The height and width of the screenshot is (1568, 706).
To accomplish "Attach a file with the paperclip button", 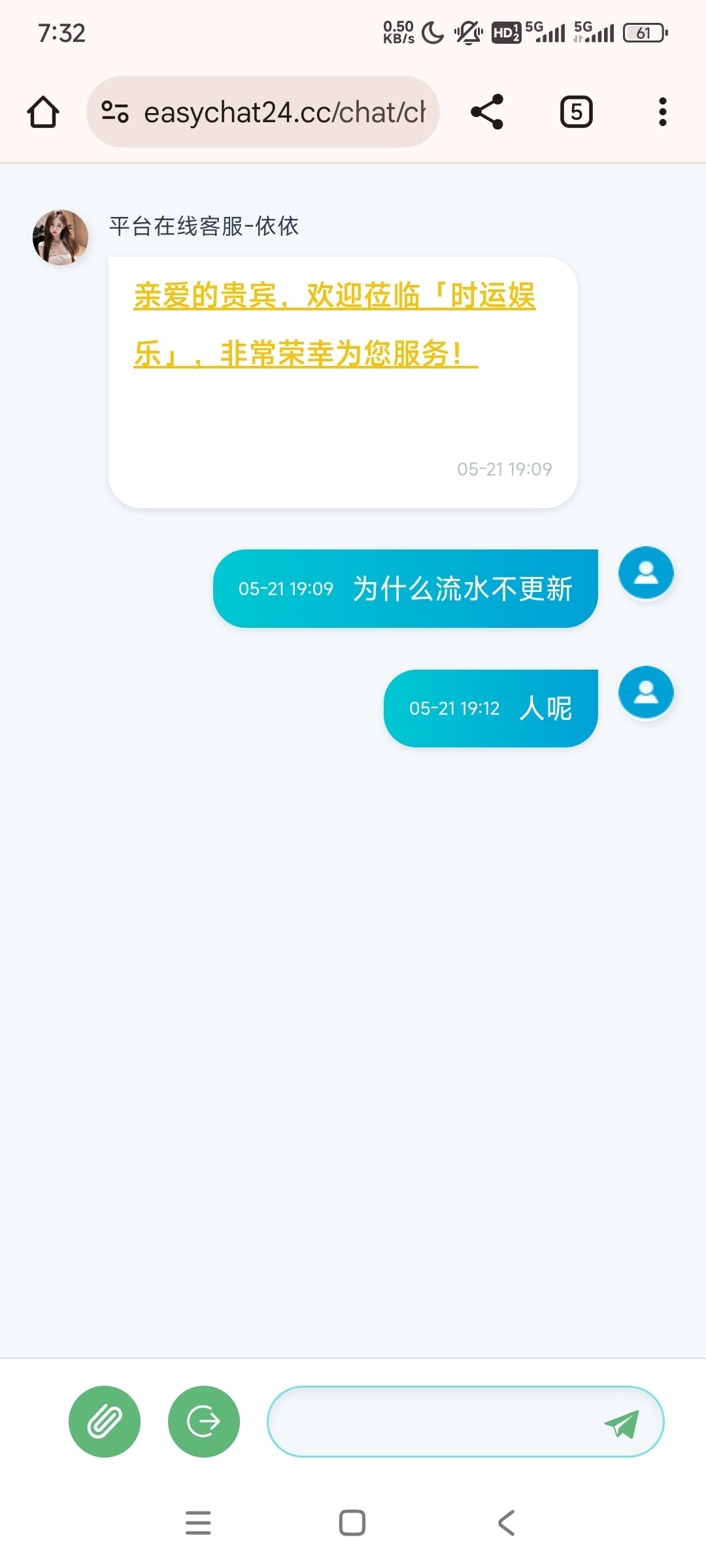I will coord(105,1421).
